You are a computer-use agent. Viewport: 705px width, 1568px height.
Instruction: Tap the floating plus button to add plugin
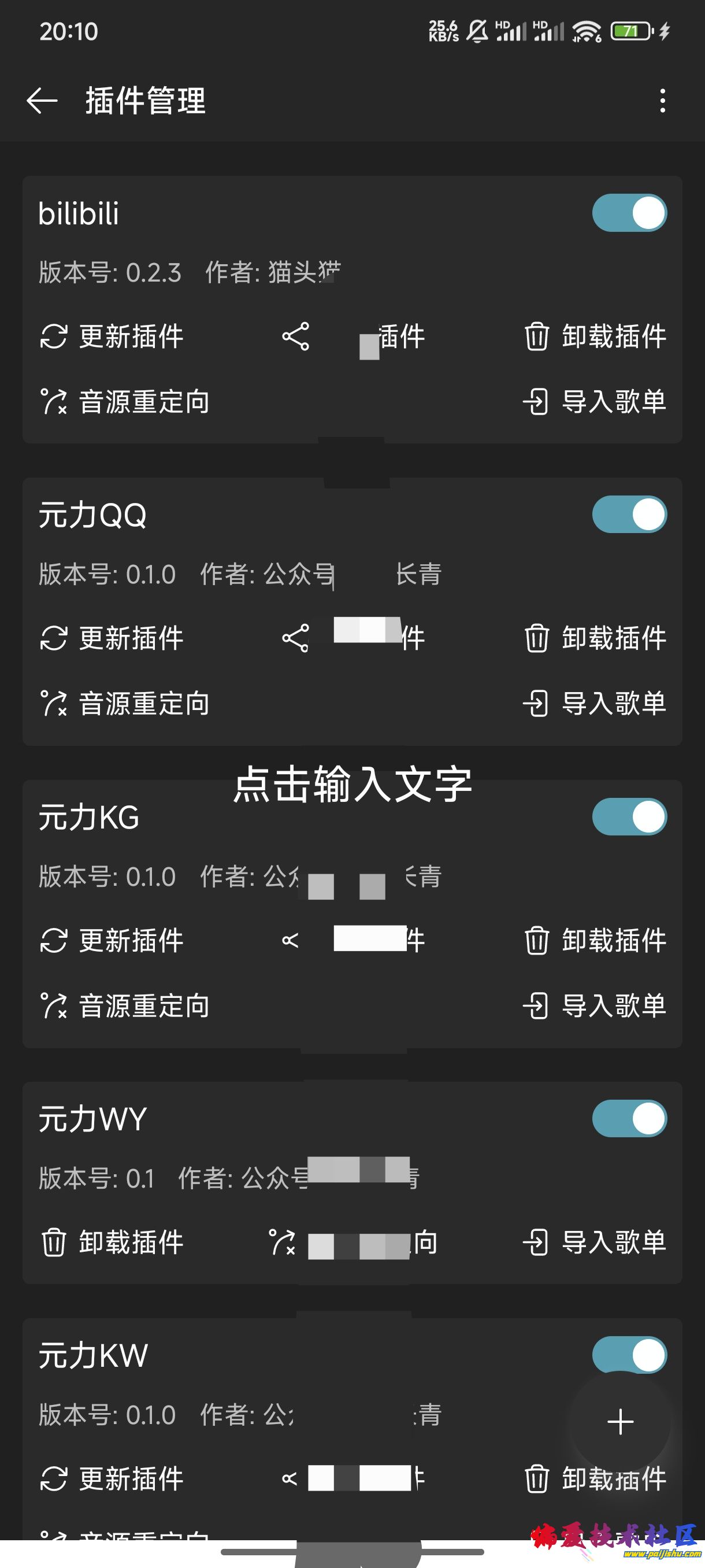[620, 1422]
